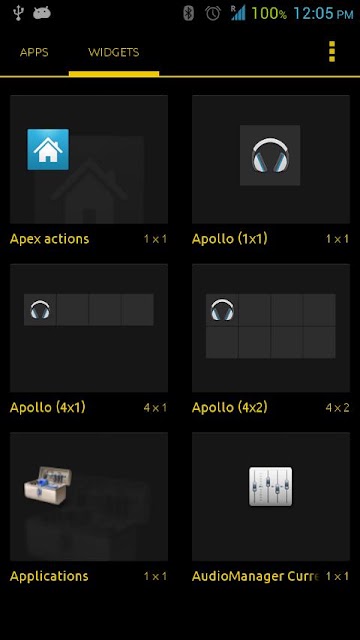Choose the Apollo (1x1) widget
Image resolution: width=360 pixels, height=640 pixels.
click(271, 170)
